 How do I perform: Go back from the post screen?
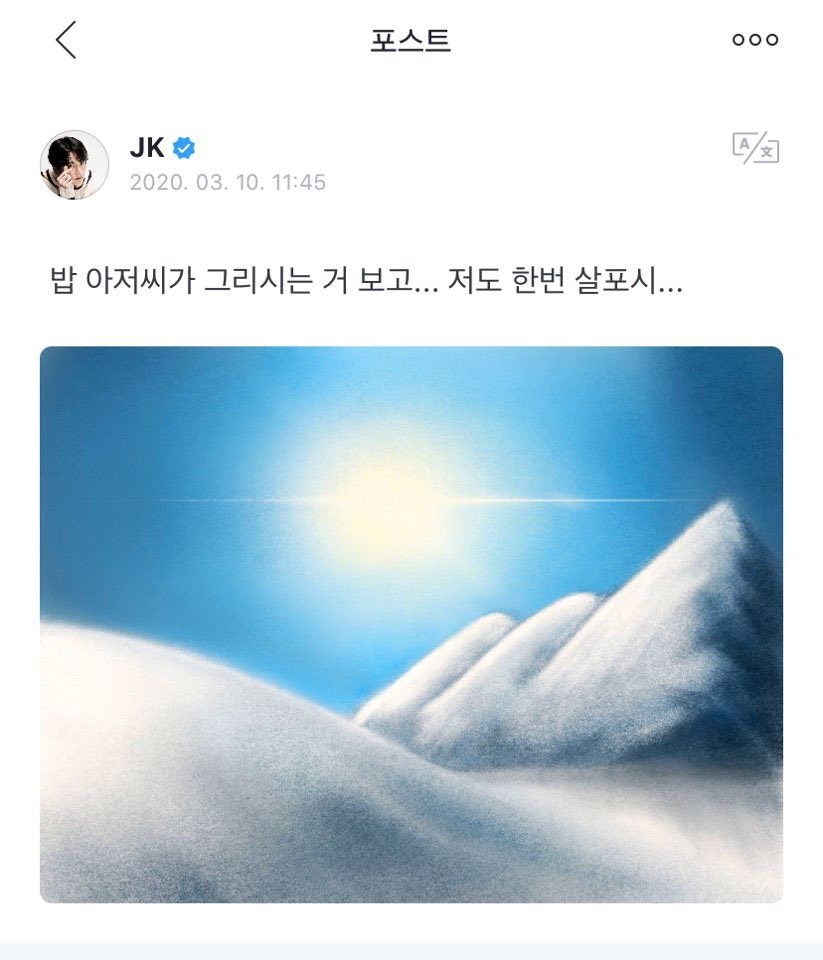coord(66,40)
